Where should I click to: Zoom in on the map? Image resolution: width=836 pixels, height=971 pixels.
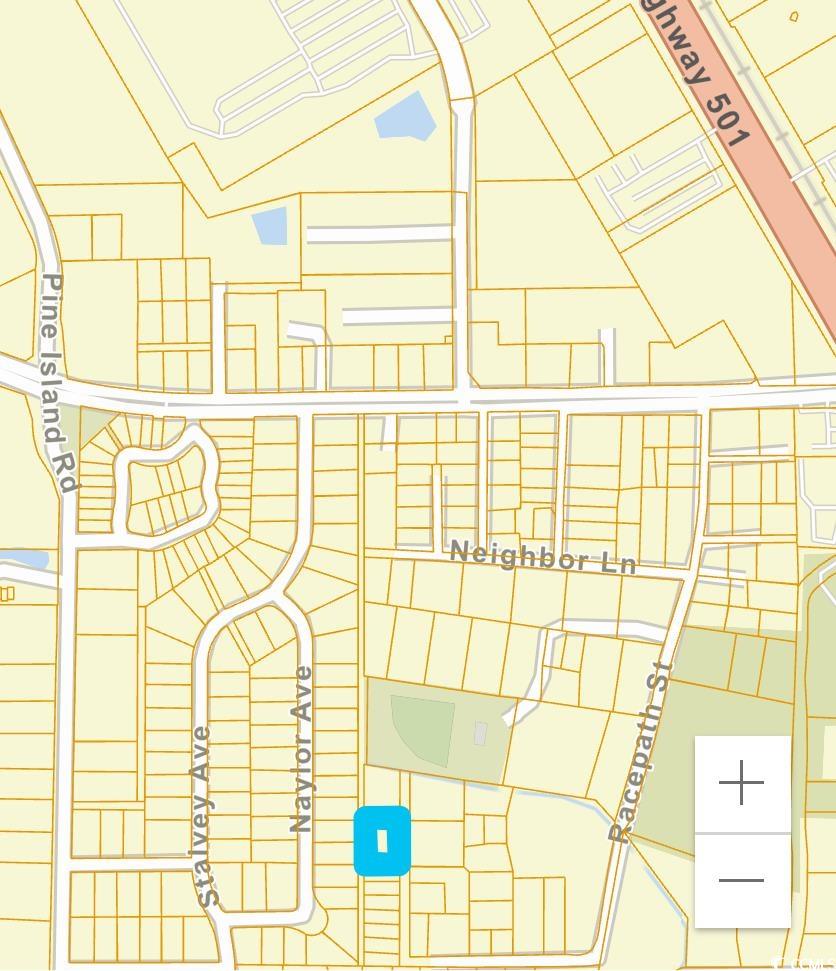click(742, 783)
